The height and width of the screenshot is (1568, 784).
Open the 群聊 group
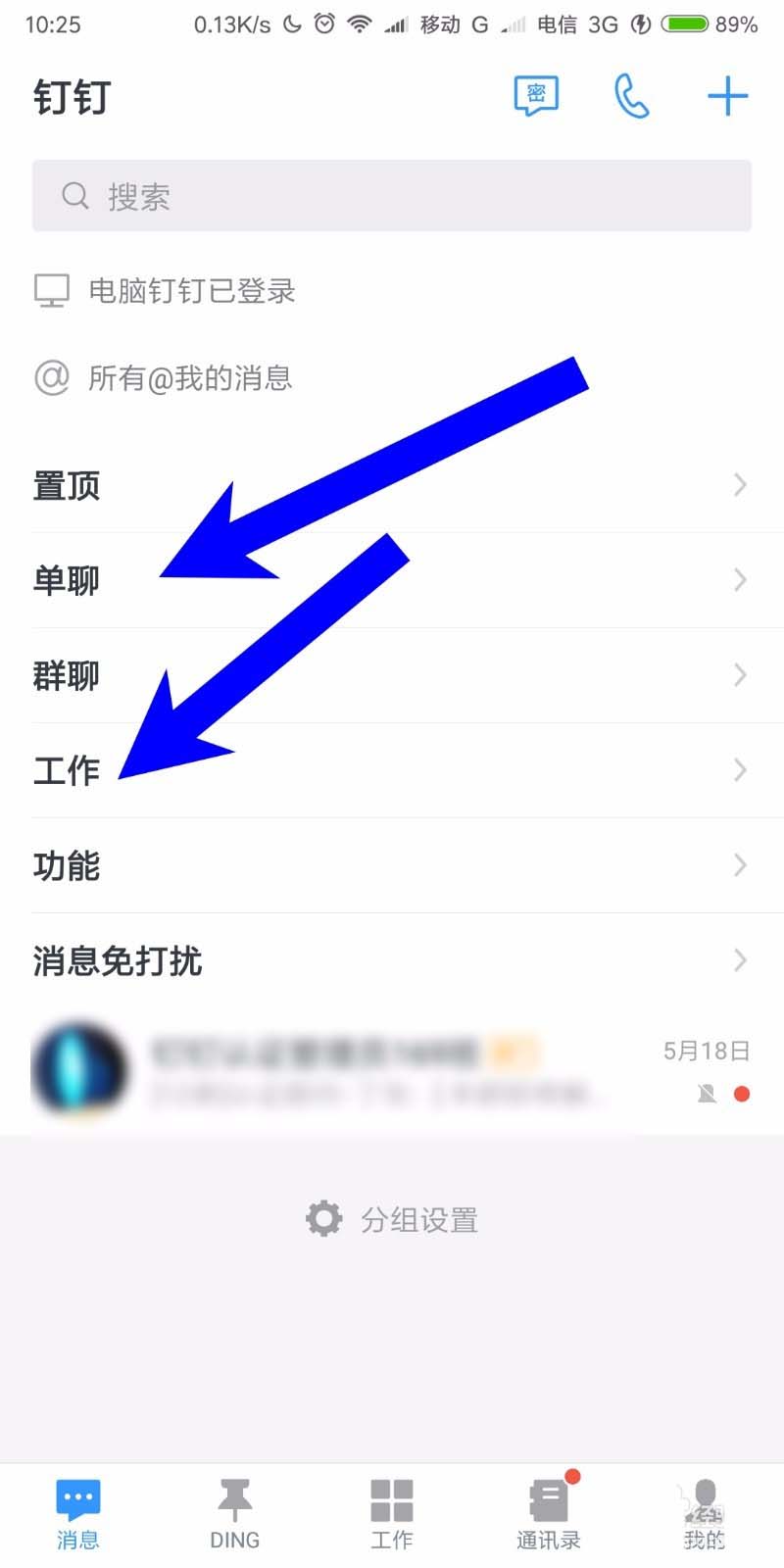[x=392, y=675]
